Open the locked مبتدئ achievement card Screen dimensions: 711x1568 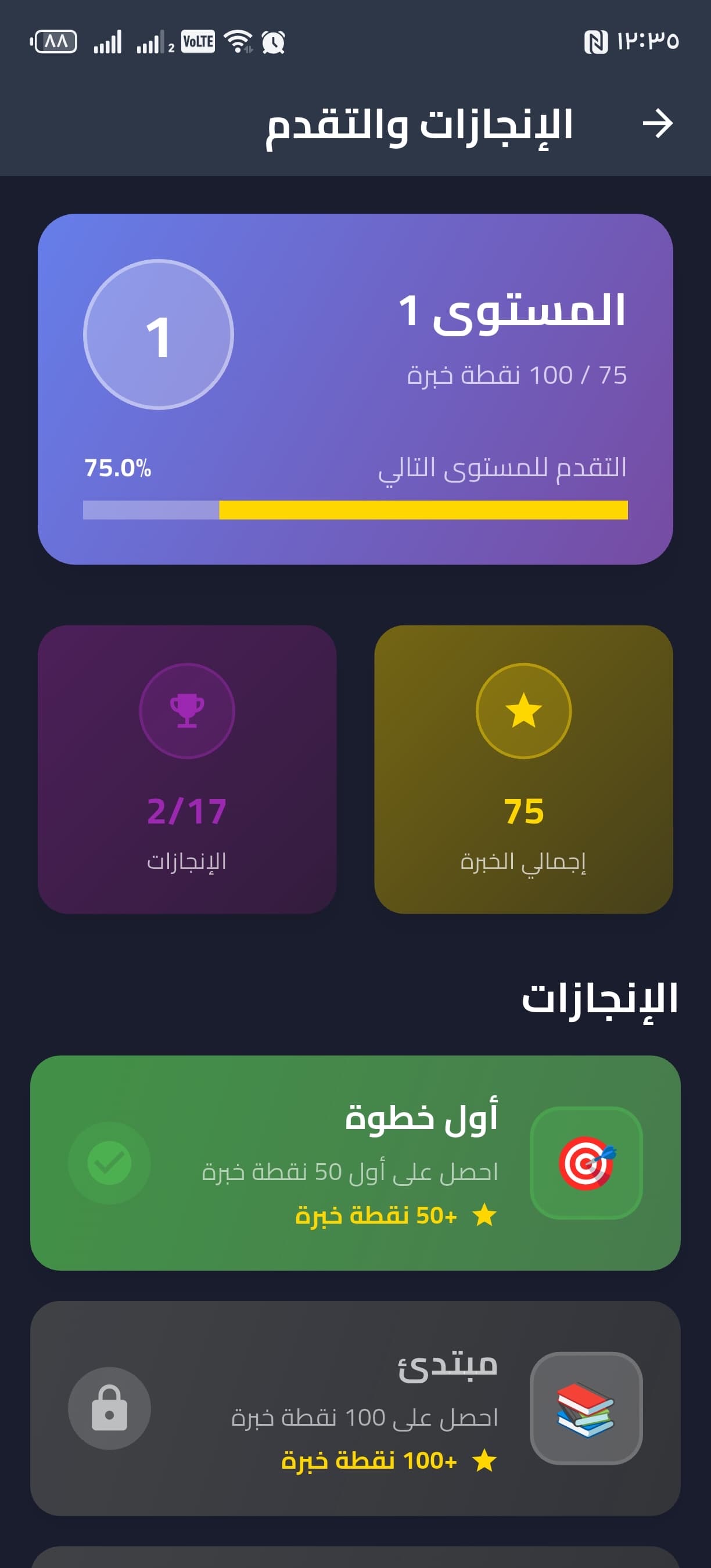pos(355,1408)
